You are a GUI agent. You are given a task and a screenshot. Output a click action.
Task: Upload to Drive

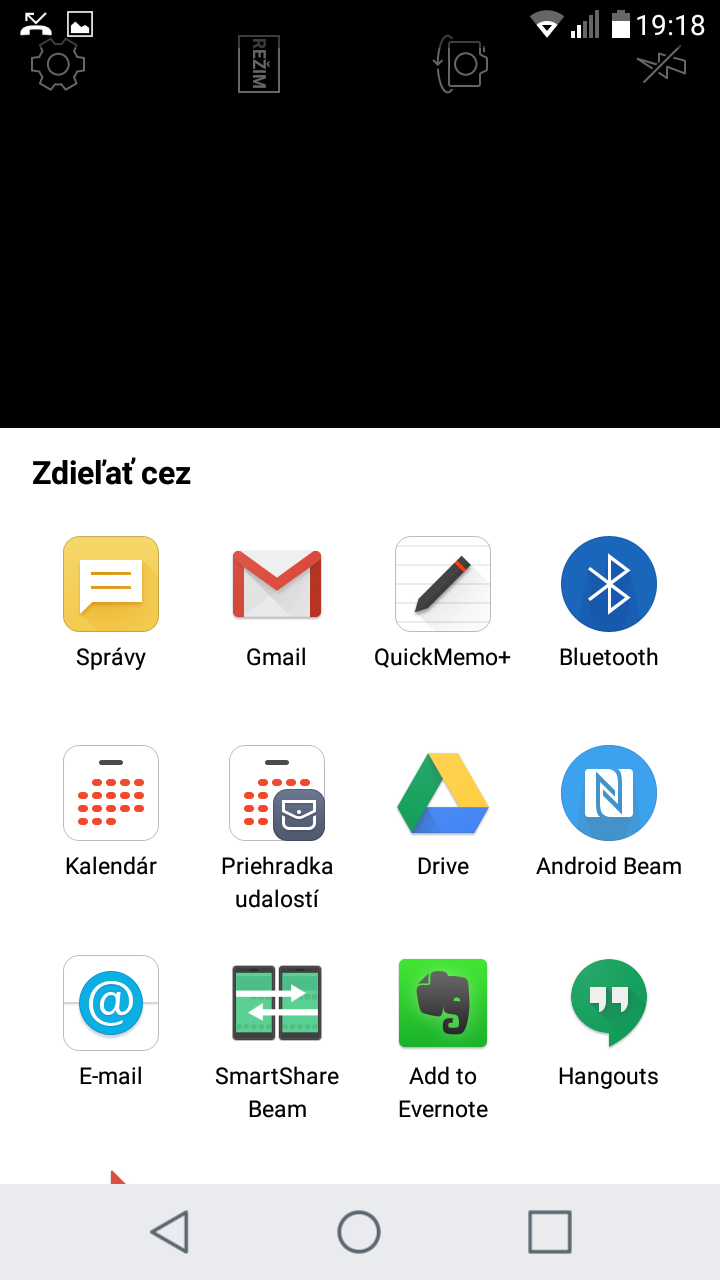click(x=443, y=811)
